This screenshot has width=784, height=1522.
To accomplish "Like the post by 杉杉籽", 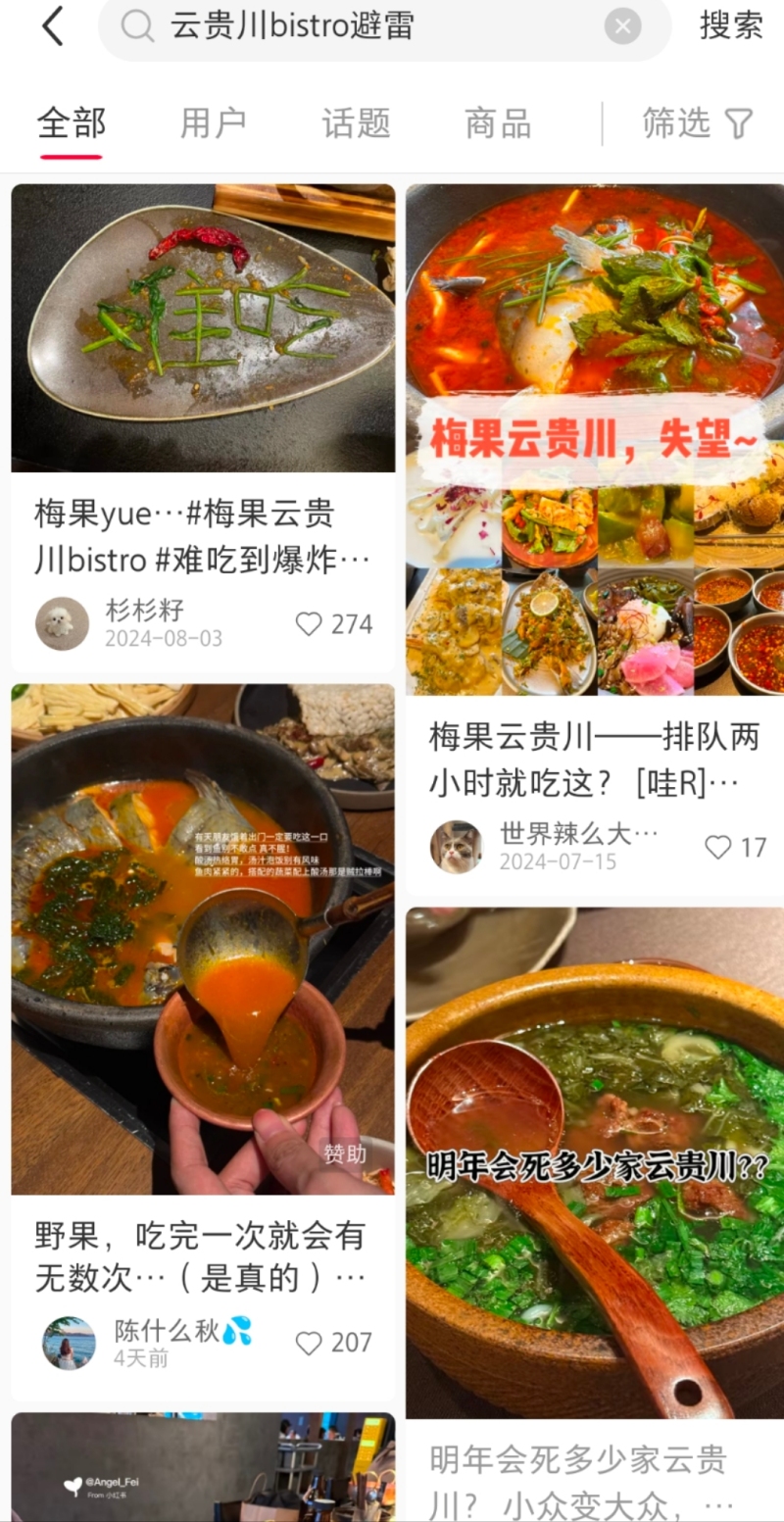I will [334, 624].
